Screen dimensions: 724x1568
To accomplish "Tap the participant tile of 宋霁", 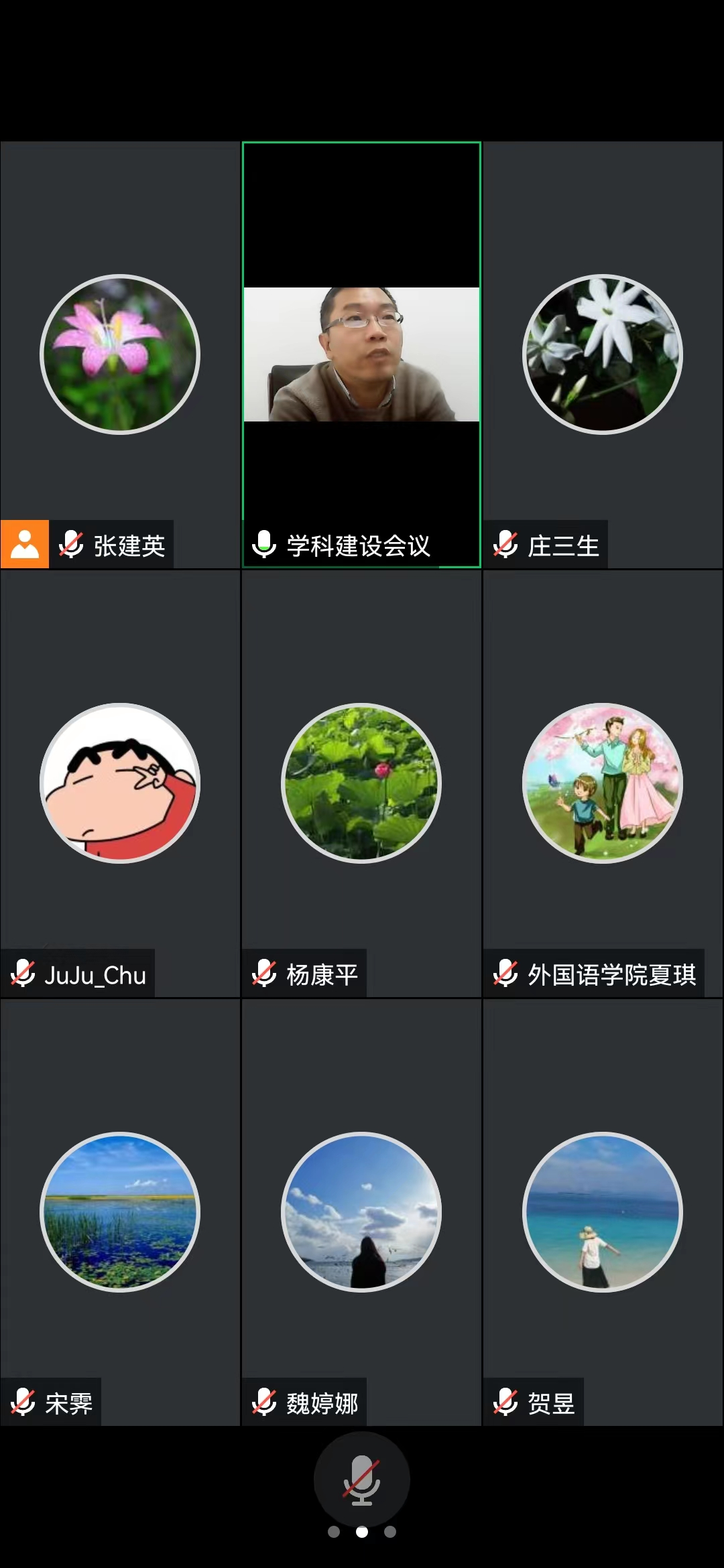I will click(120, 1212).
